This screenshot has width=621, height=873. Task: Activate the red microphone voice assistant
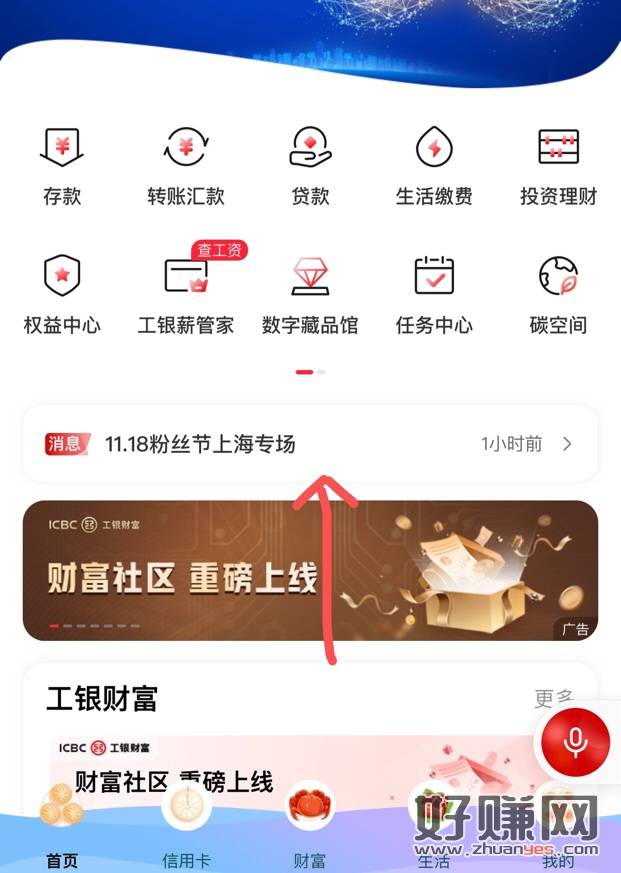tap(575, 742)
